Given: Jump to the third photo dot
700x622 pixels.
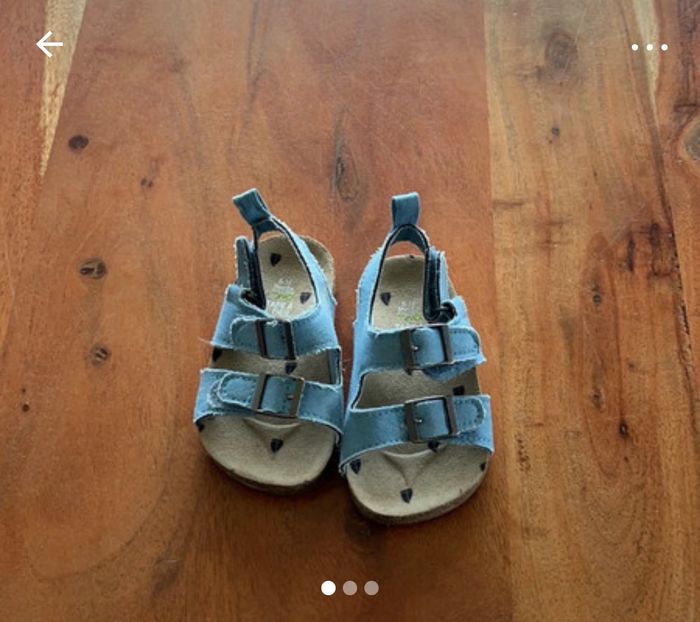Looking at the screenshot, I should (371, 588).
